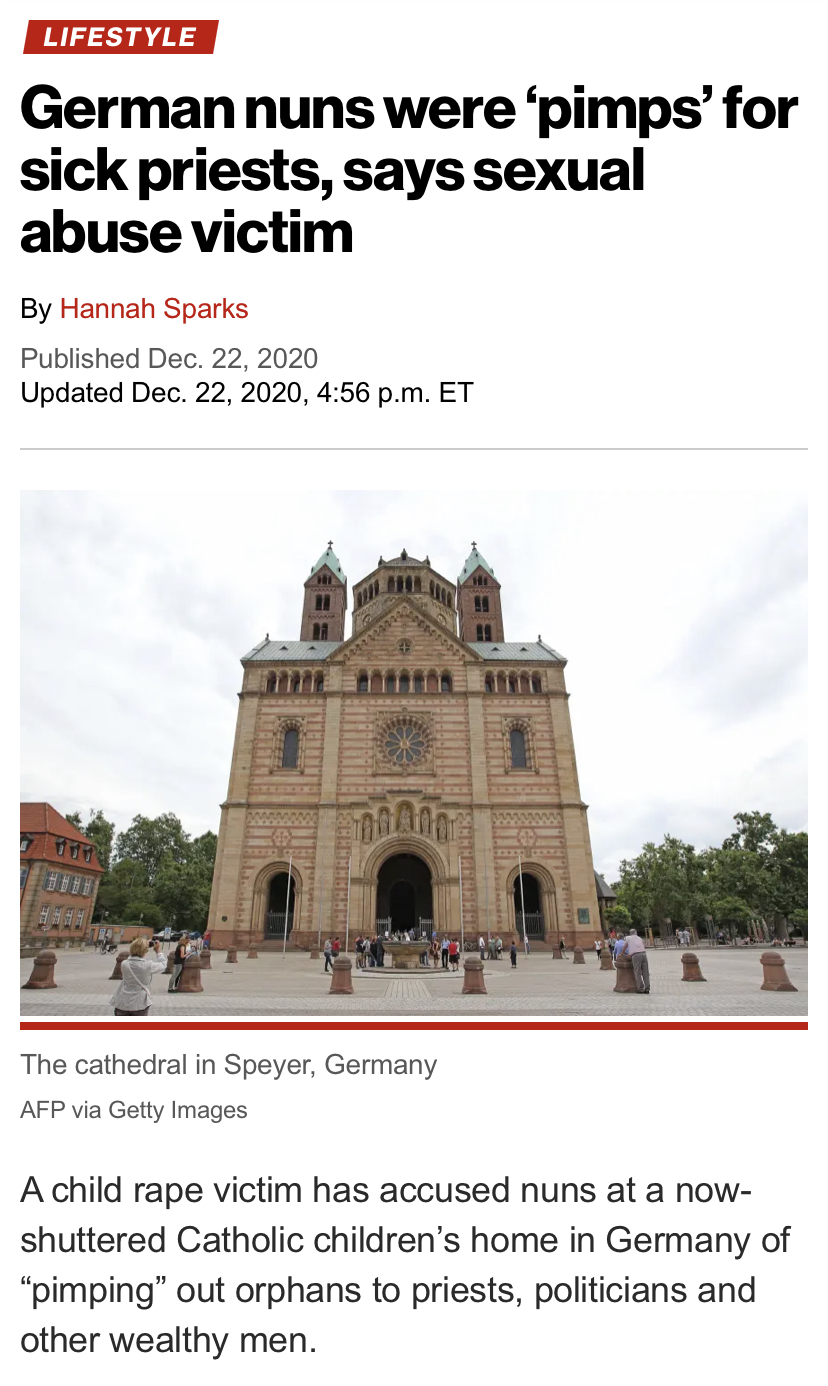Open the Speyer cathedral photo
The width and height of the screenshot is (828, 1386).
click(414, 753)
